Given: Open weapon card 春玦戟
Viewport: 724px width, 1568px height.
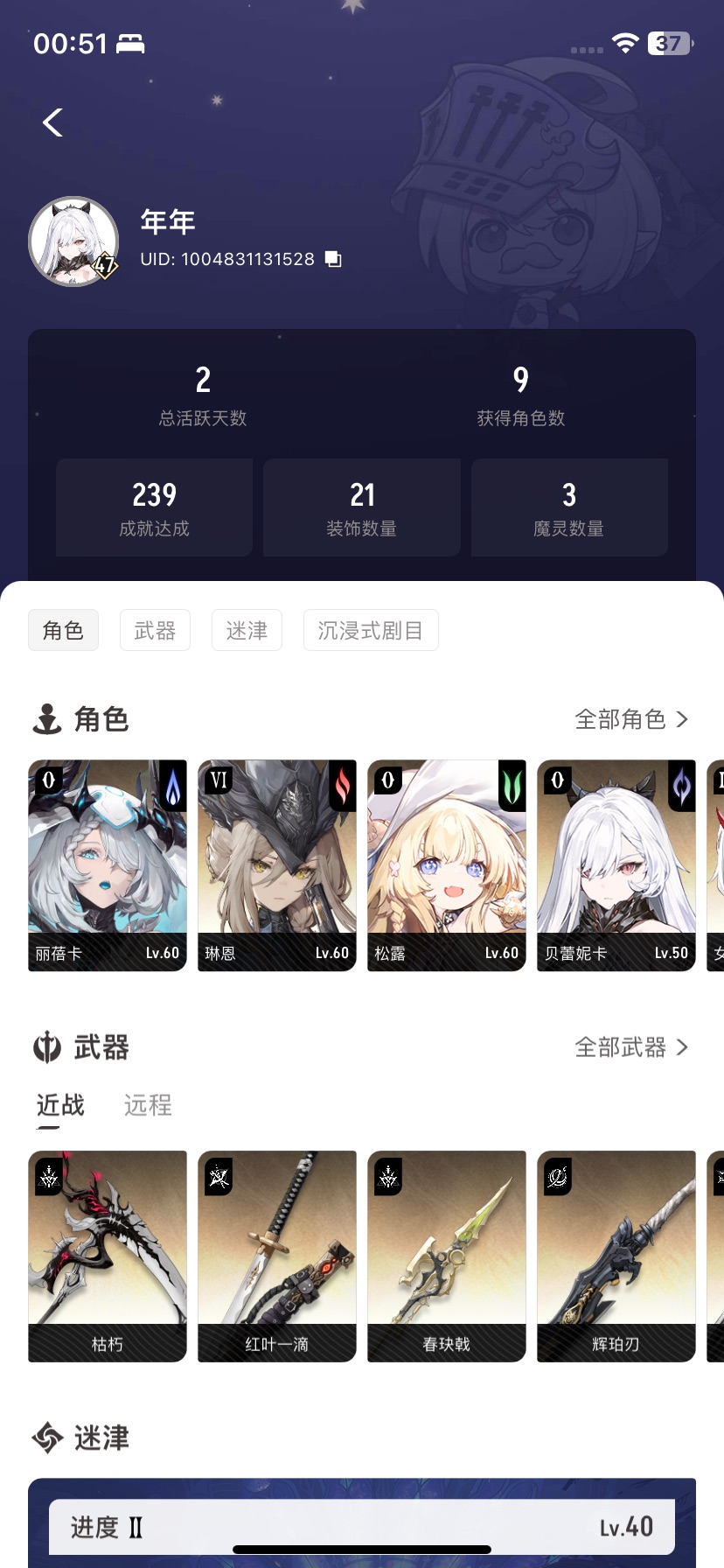Looking at the screenshot, I should (x=447, y=1256).
